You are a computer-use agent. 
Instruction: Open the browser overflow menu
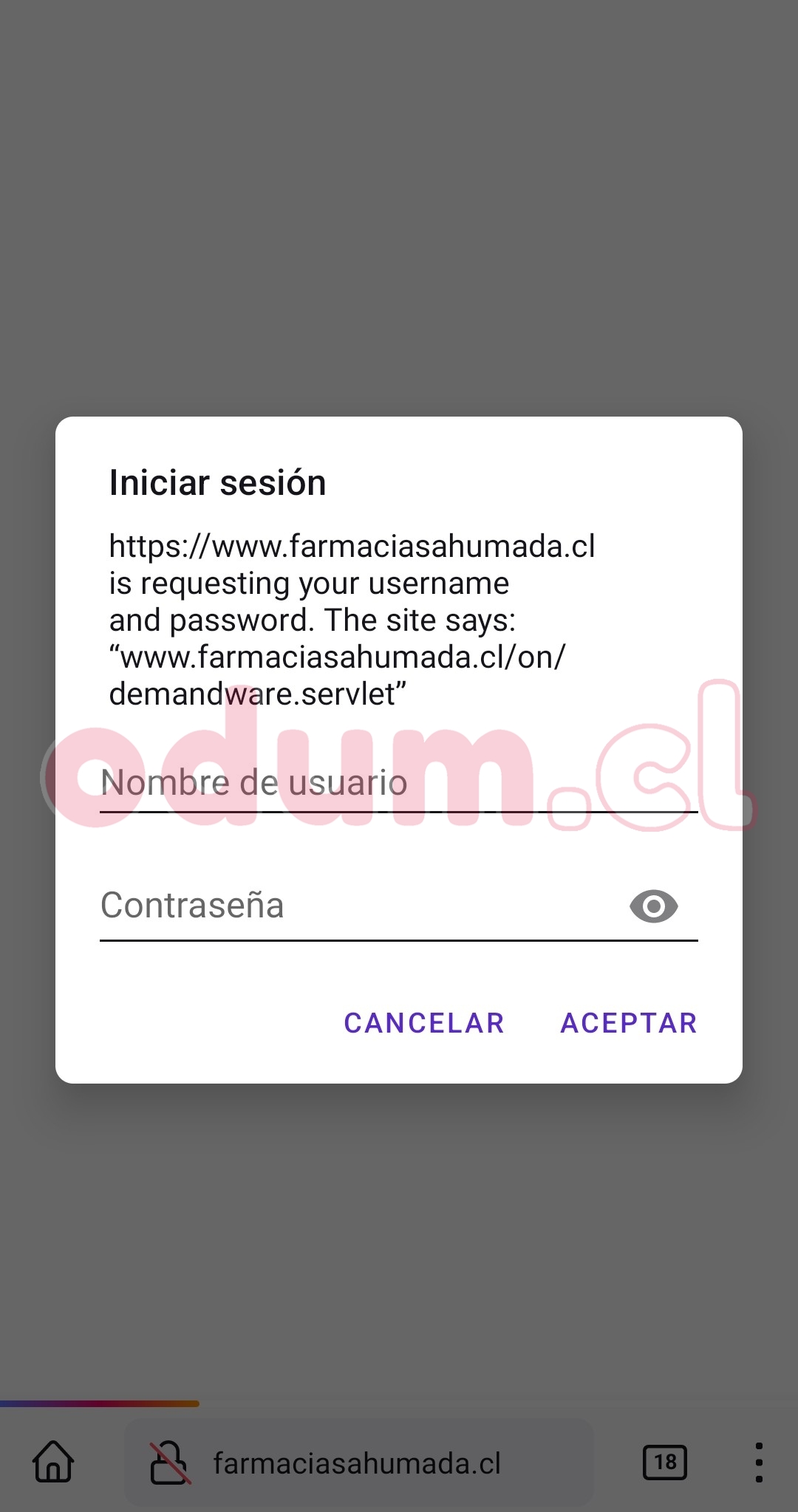tap(759, 1463)
